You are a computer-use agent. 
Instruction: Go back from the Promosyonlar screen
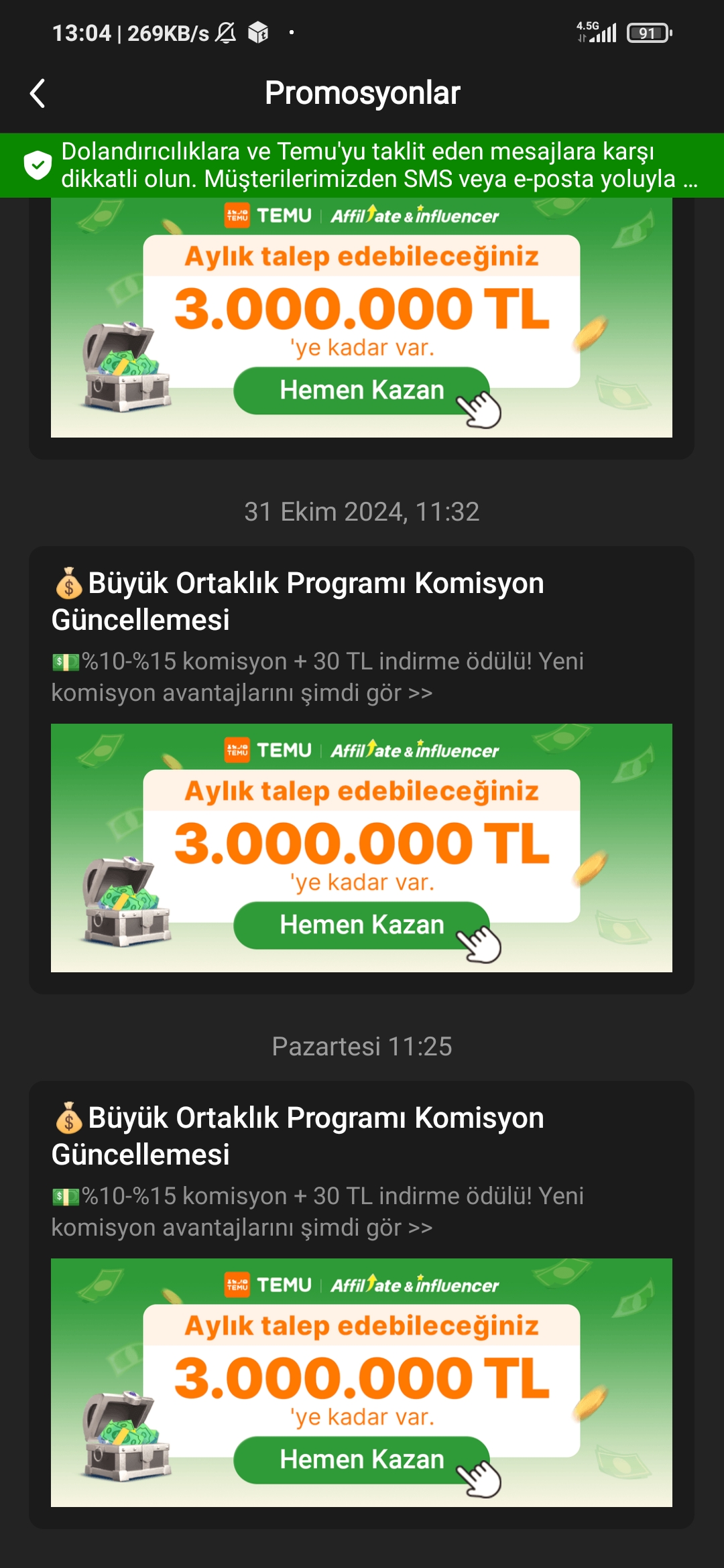pyautogui.click(x=38, y=93)
